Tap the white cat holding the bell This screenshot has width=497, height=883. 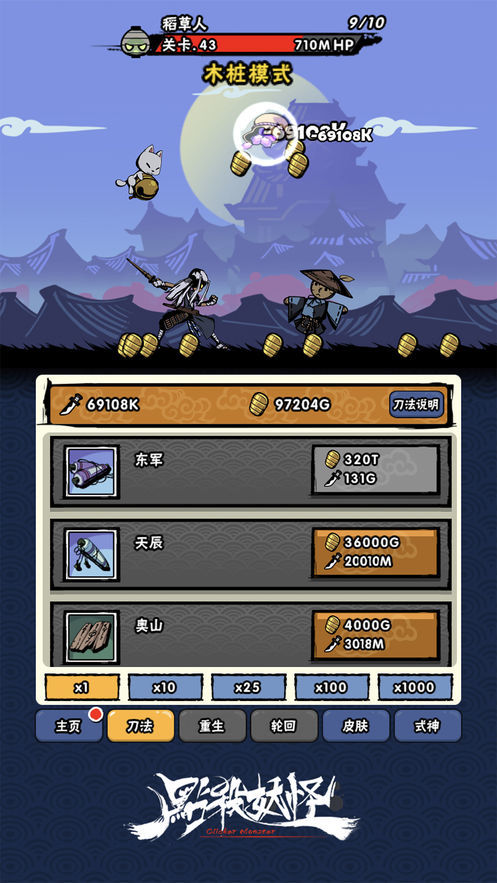(140, 172)
